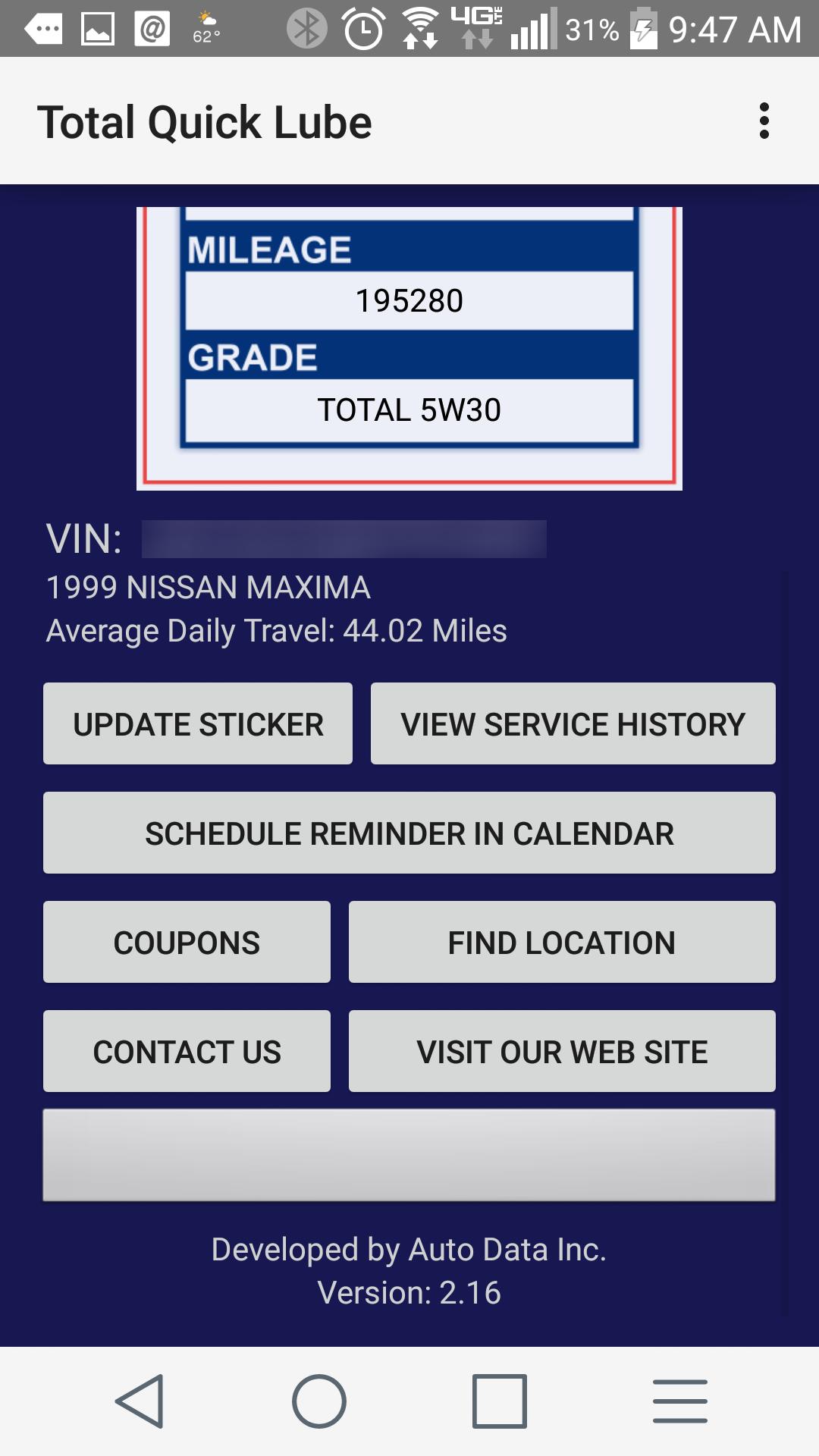Return to the home screen

pyautogui.click(x=319, y=1401)
